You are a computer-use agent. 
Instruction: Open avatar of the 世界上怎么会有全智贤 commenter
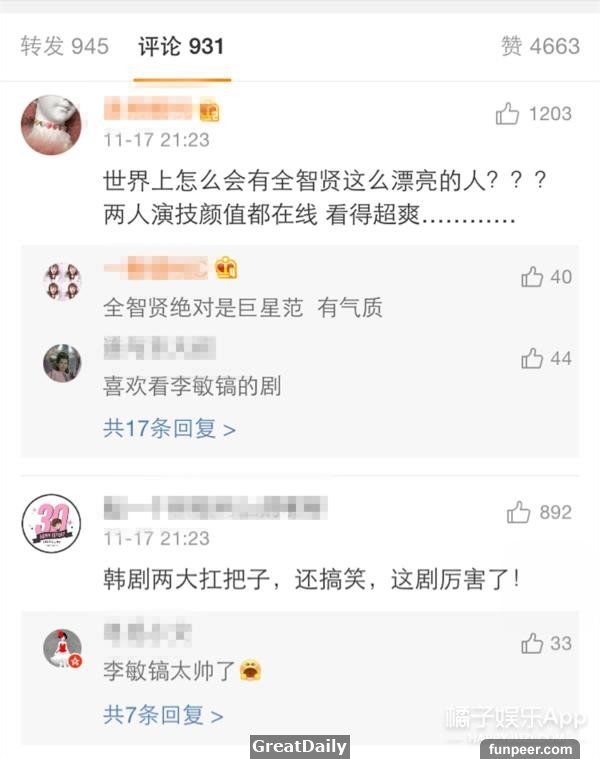(x=51, y=126)
